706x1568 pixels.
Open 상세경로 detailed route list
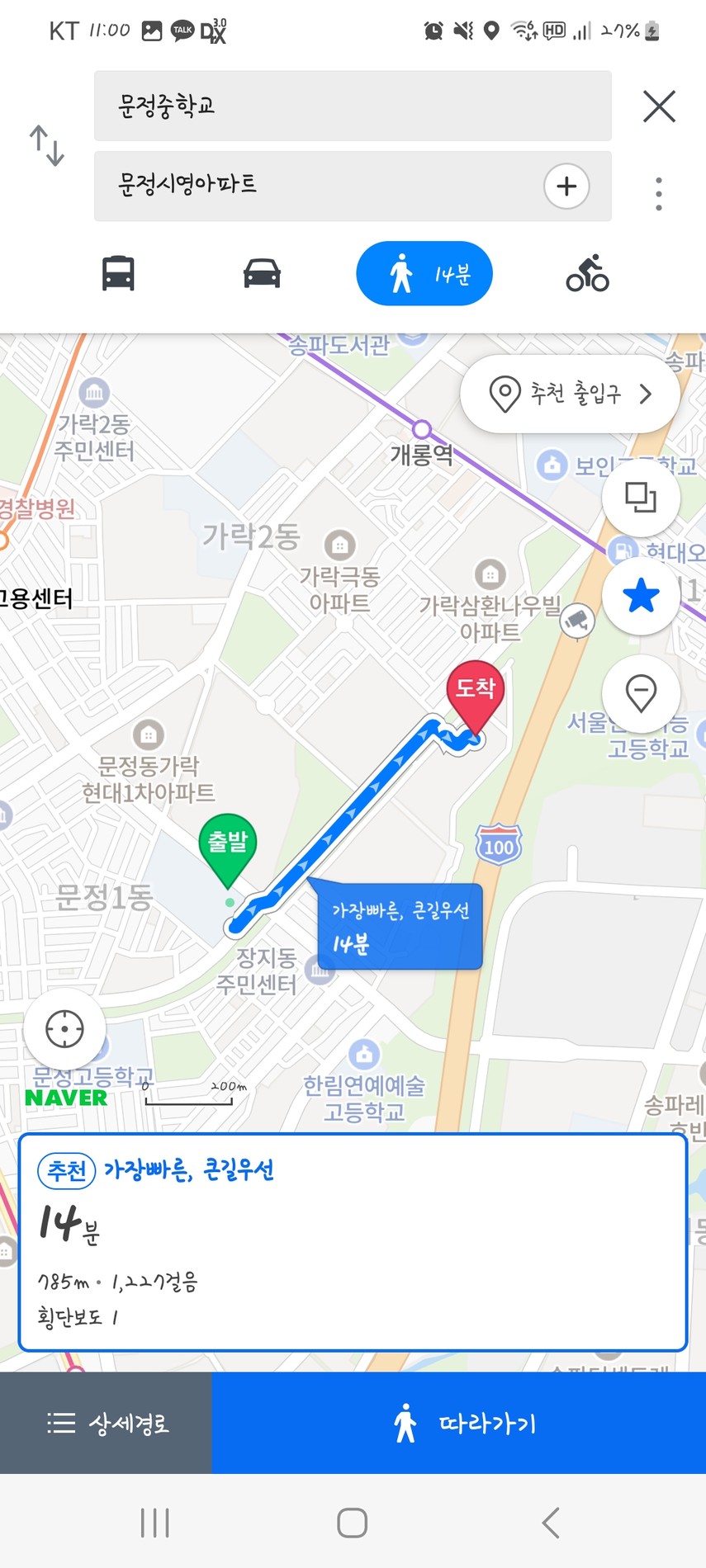(x=107, y=1423)
